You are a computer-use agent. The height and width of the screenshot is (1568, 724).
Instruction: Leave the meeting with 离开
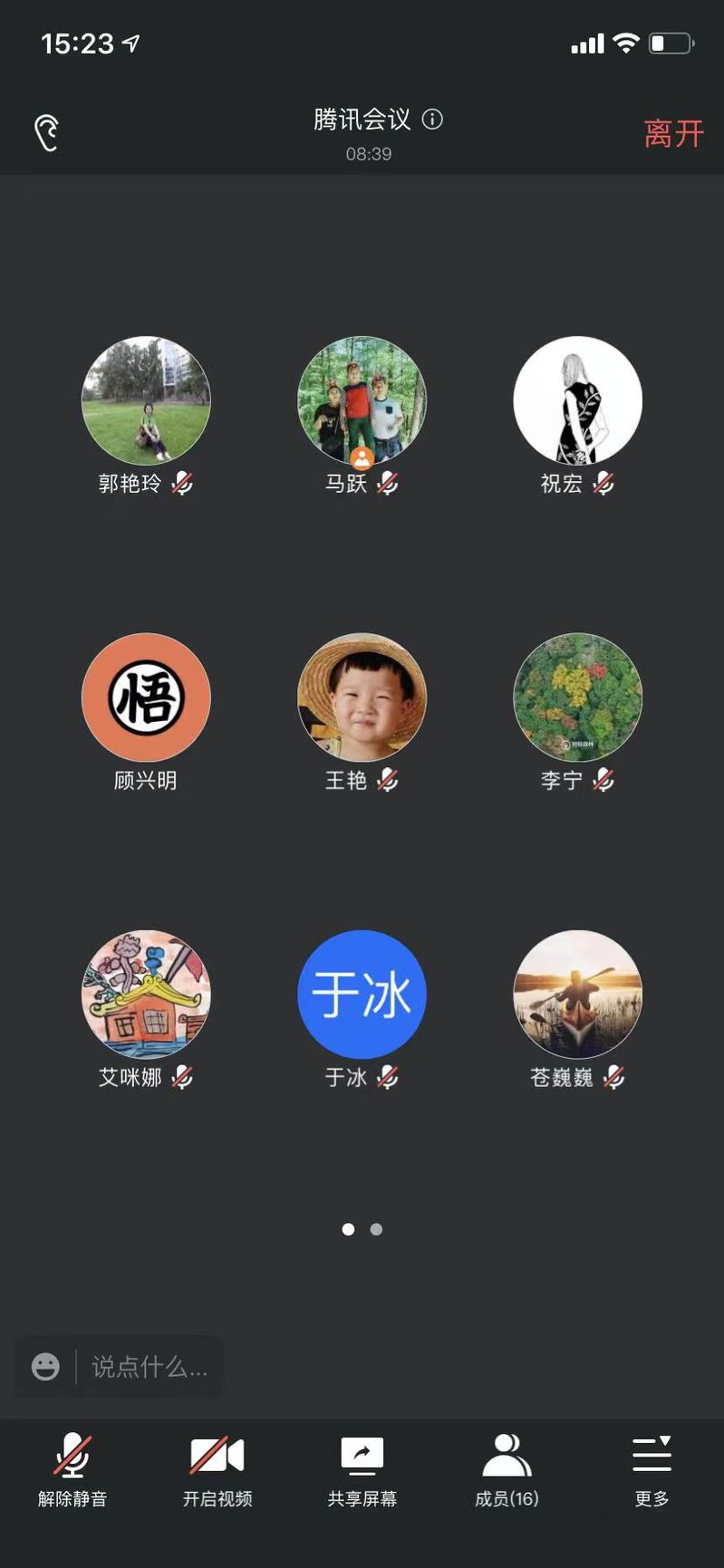(x=673, y=134)
